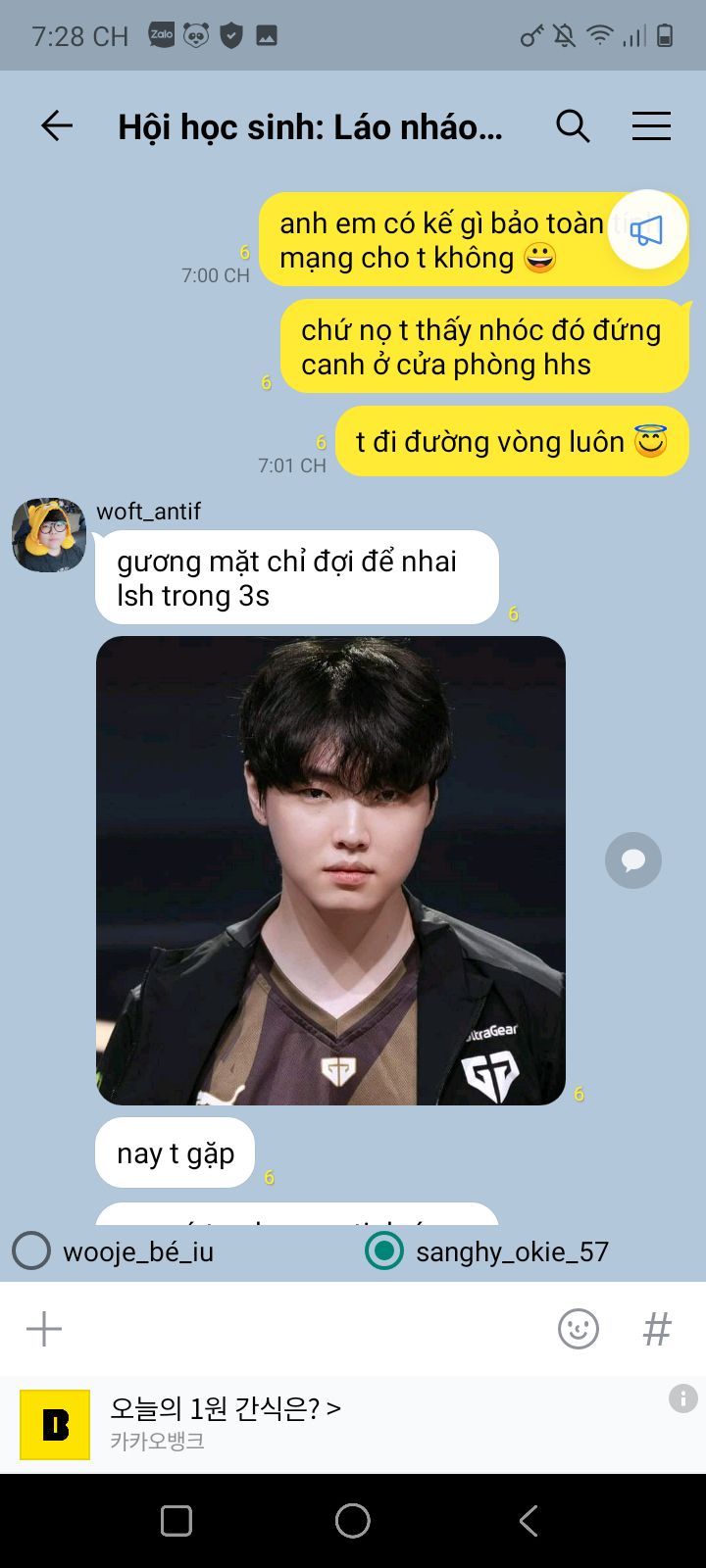Go back from the group chat

(57, 125)
